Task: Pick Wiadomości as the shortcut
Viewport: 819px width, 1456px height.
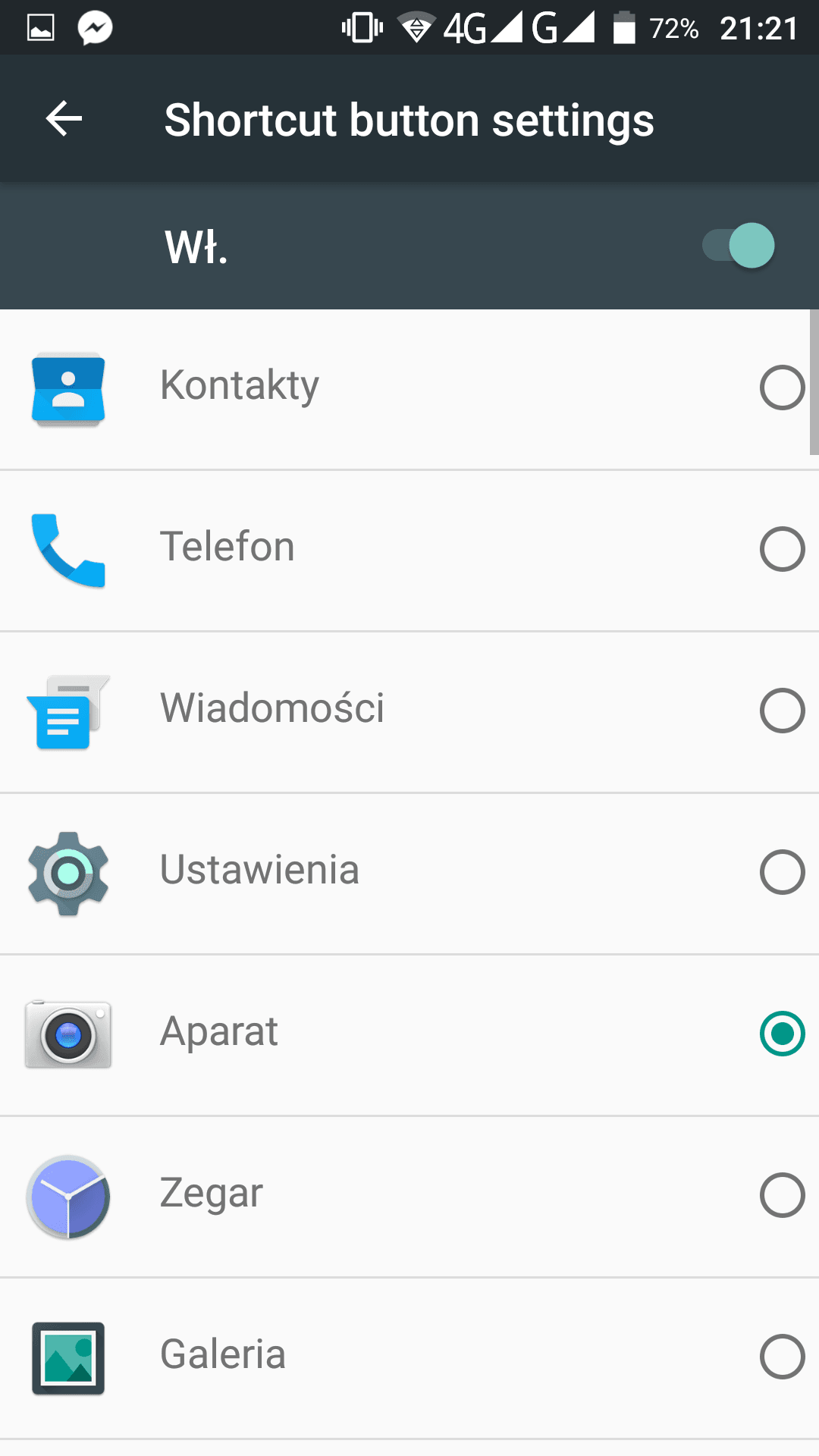Action: (781, 711)
